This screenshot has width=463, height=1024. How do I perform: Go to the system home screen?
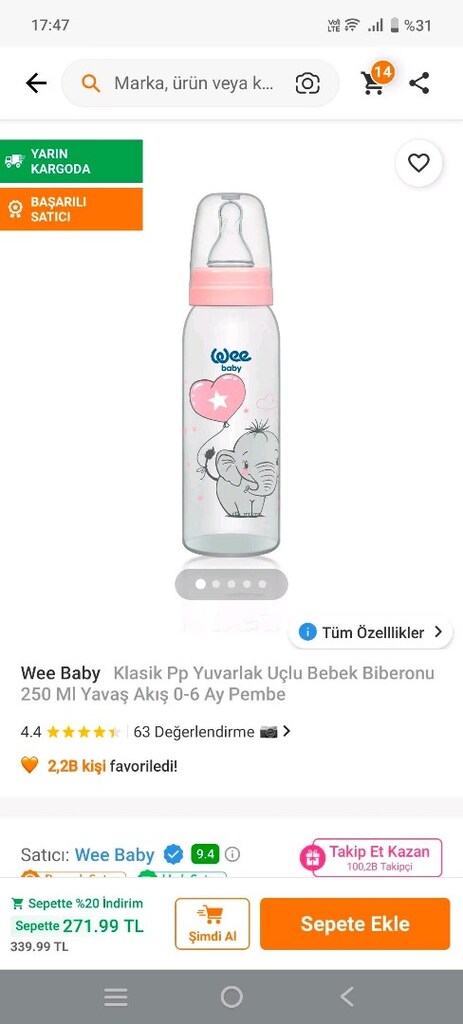coord(231,997)
